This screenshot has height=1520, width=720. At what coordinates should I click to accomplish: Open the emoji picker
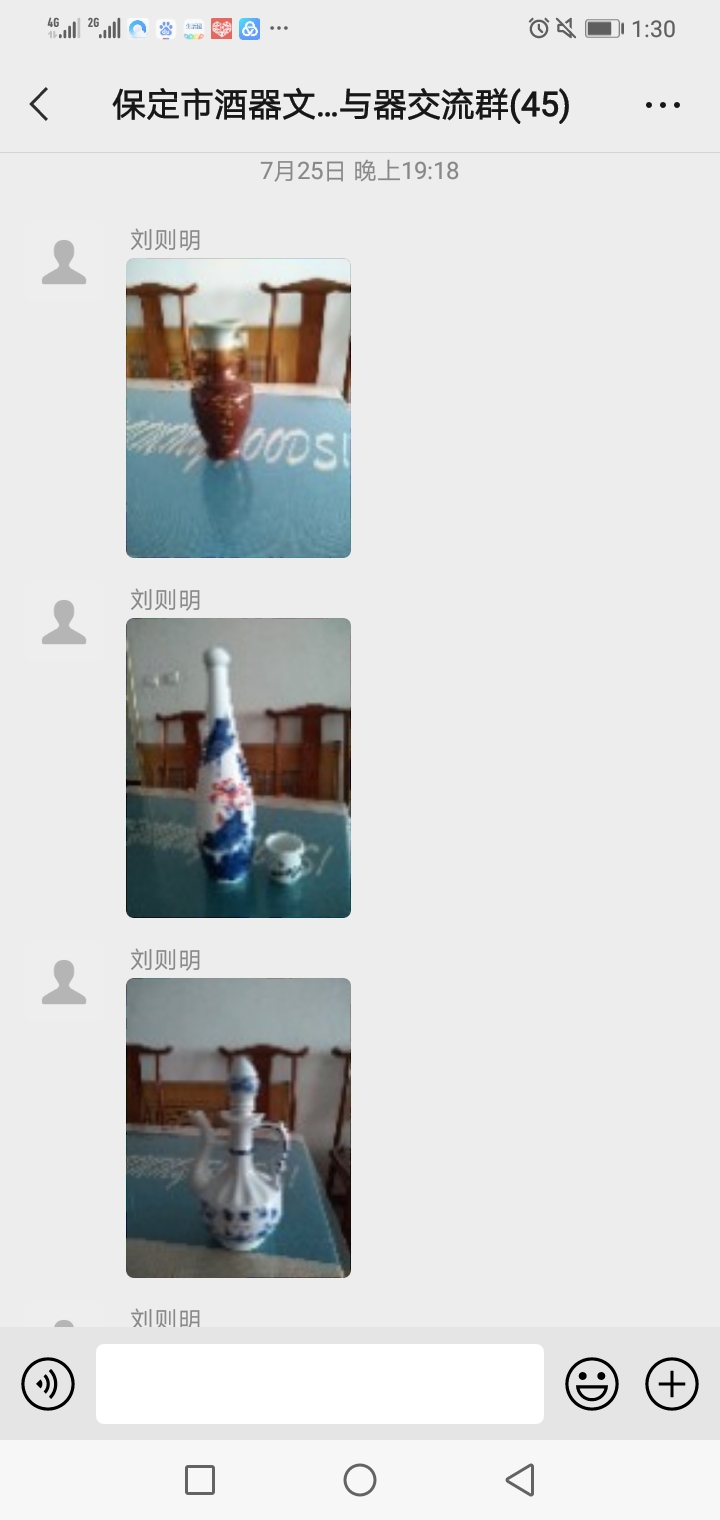click(592, 1384)
